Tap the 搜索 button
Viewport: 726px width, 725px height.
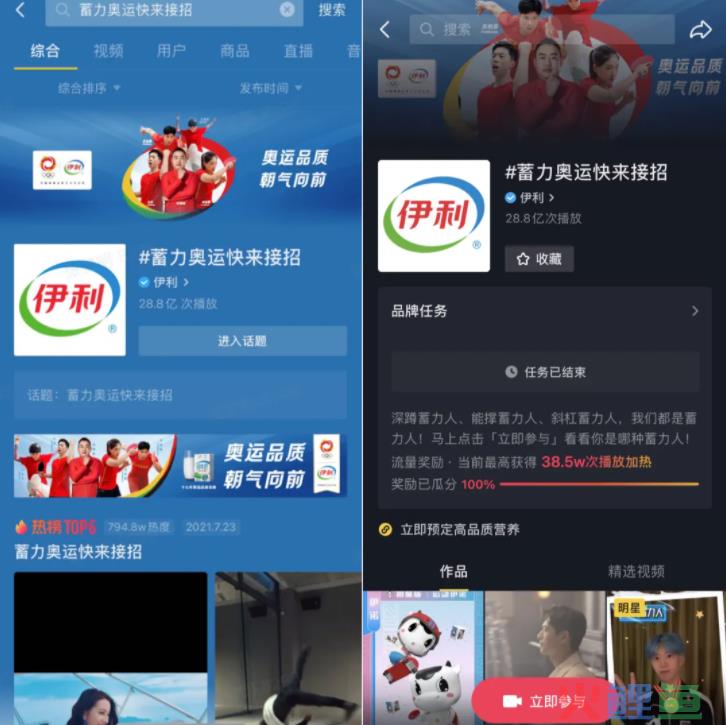[x=332, y=10]
